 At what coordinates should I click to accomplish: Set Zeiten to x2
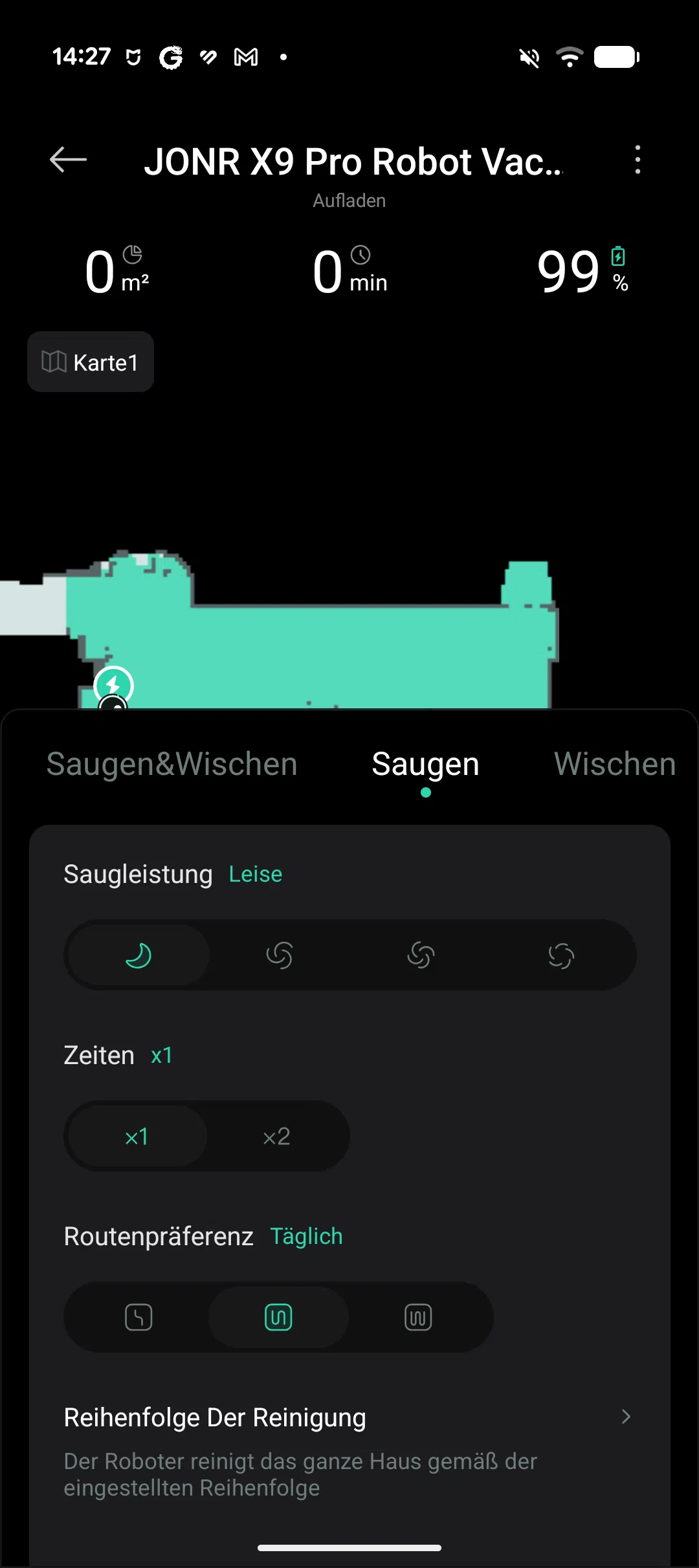tap(276, 1137)
